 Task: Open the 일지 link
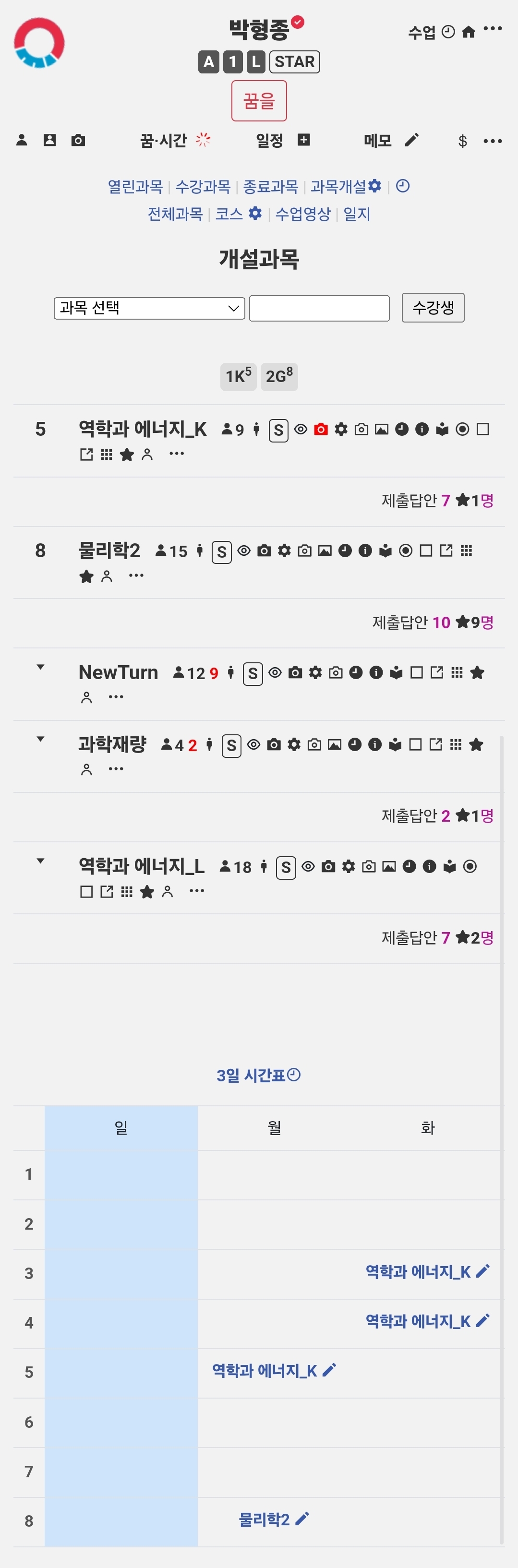[x=357, y=214]
